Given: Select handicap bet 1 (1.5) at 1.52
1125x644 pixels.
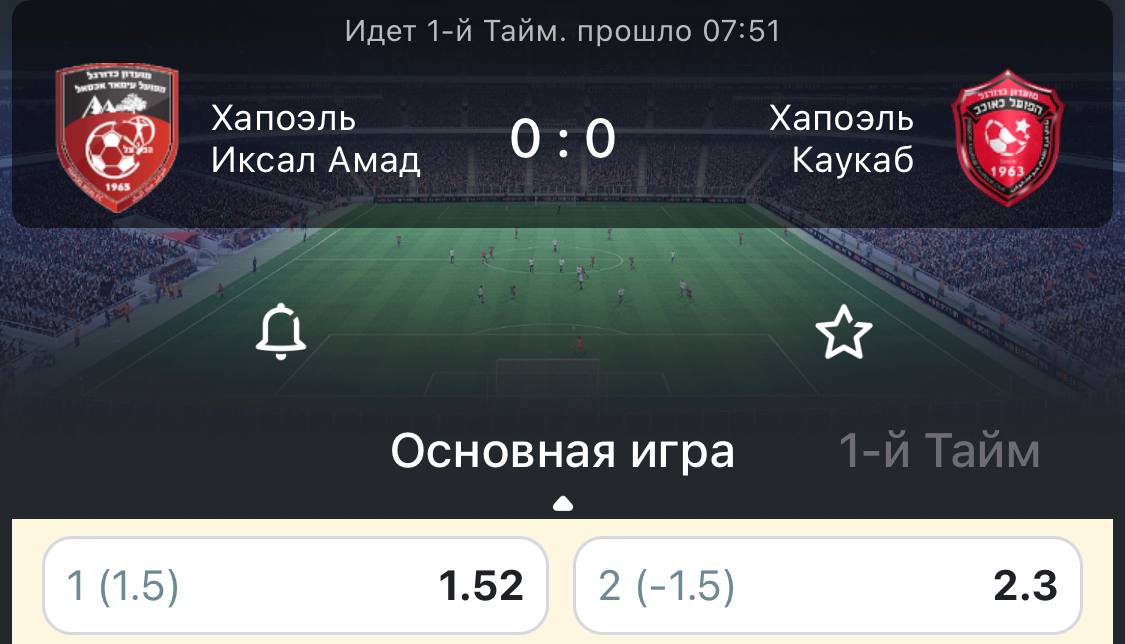Looking at the screenshot, I should 296,586.
